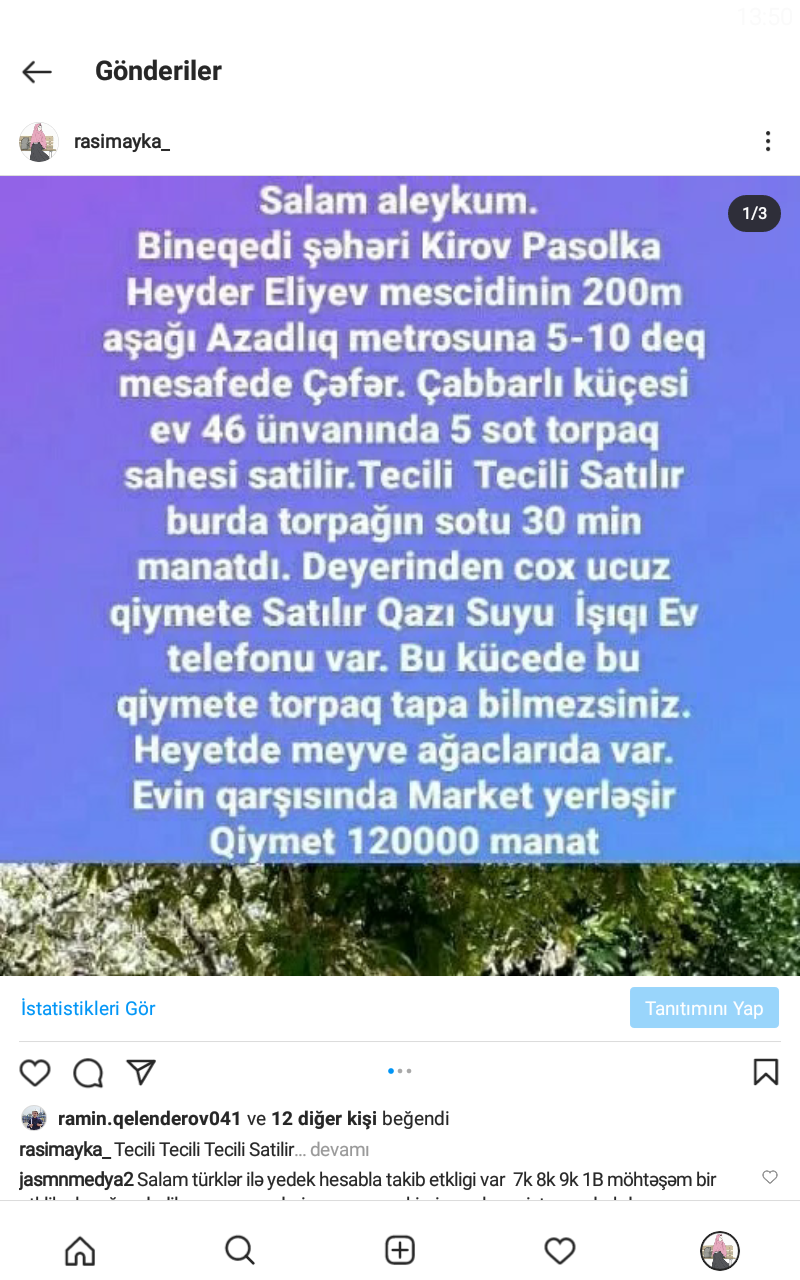Tap the Tanıtımını Yap button
Image resolution: width=800 pixels, height=1280 pixels.
point(704,1008)
